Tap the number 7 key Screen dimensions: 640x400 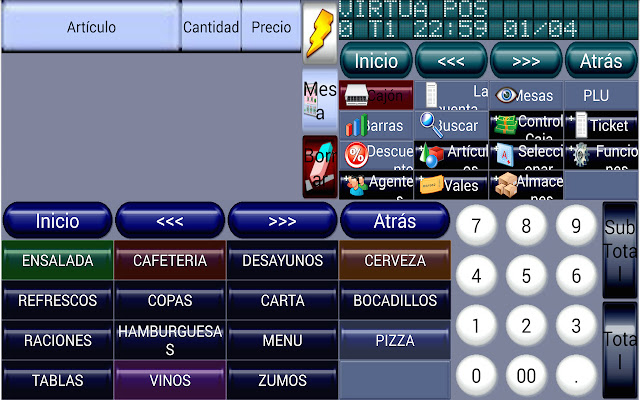[476, 226]
